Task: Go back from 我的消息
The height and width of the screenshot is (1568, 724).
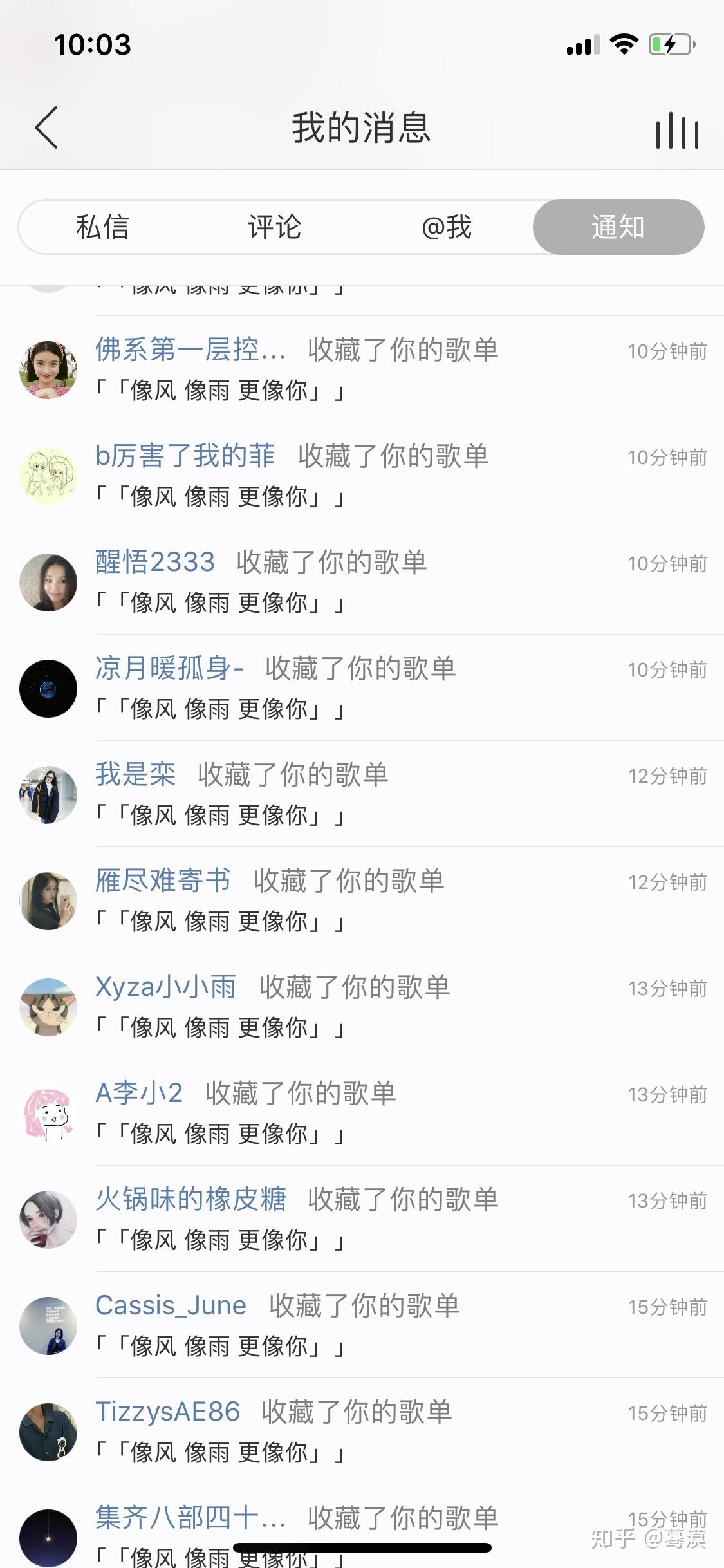Action: [x=46, y=127]
